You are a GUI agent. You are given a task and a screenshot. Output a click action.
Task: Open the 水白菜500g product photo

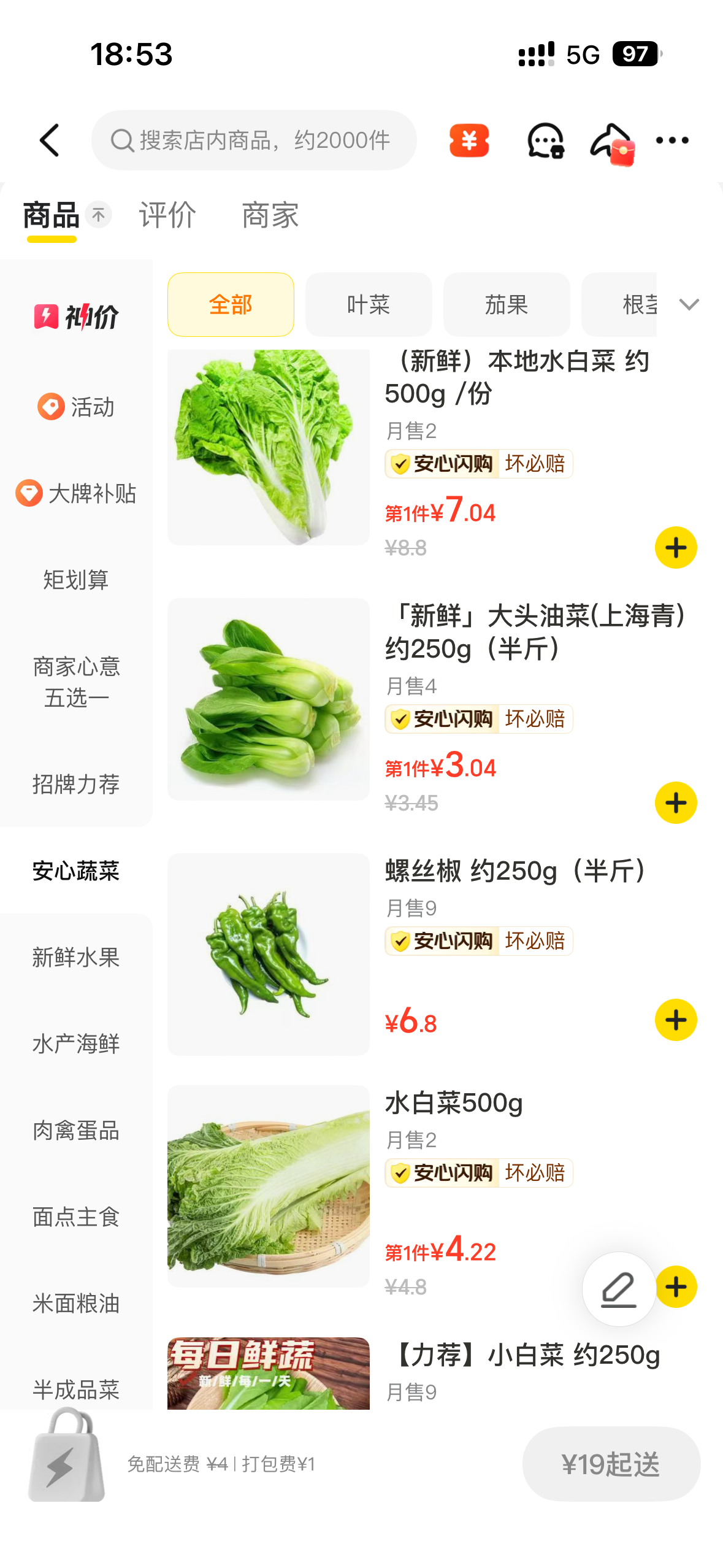pos(269,1186)
